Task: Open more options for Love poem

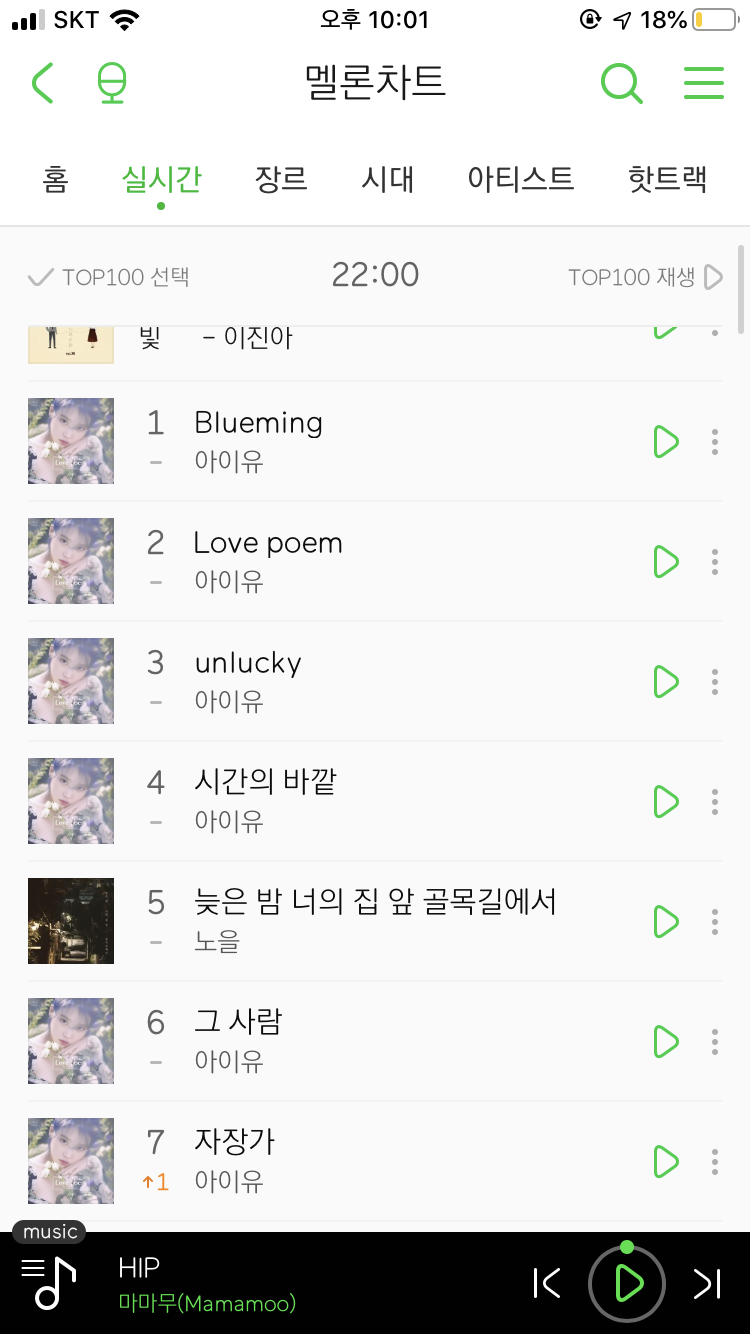Action: point(714,561)
